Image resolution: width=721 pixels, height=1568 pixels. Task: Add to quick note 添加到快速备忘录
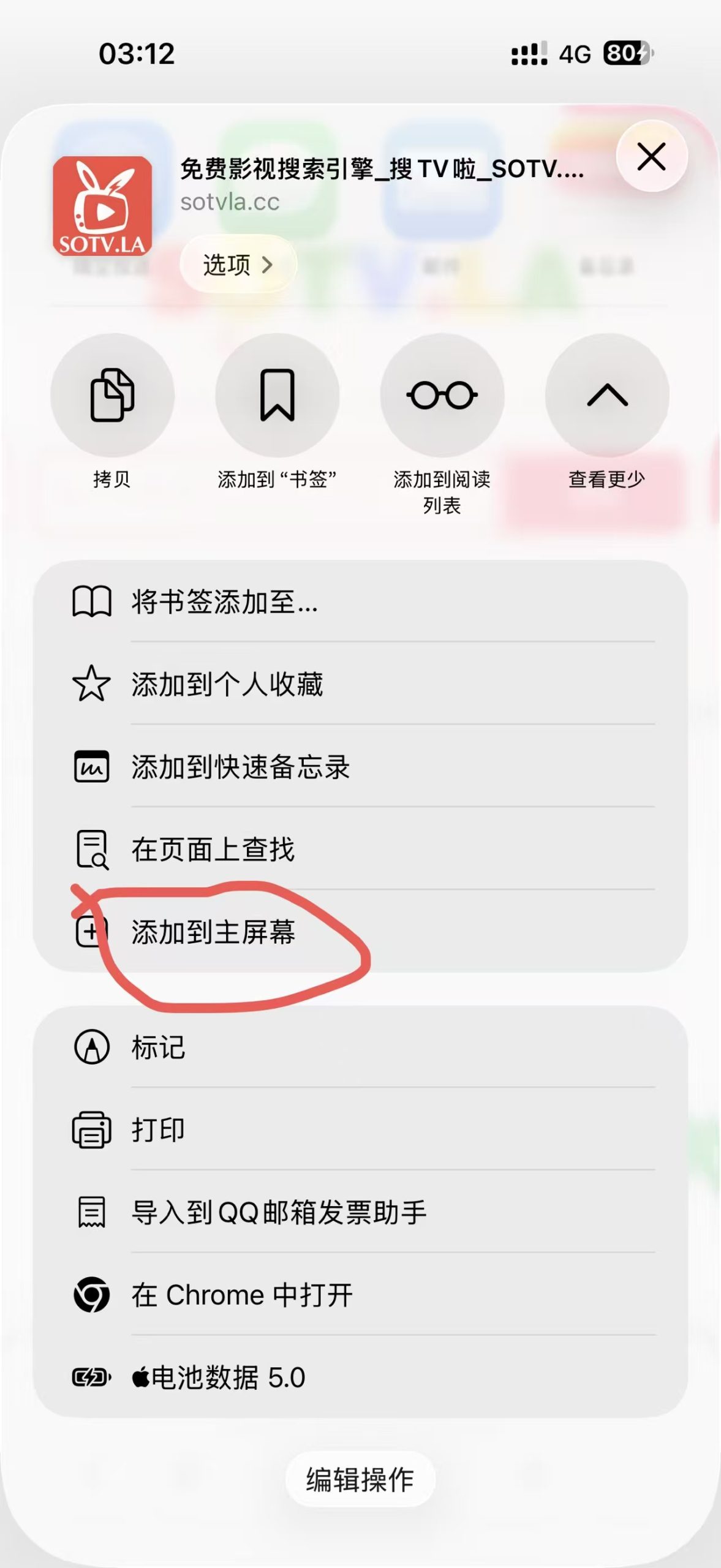(360, 767)
